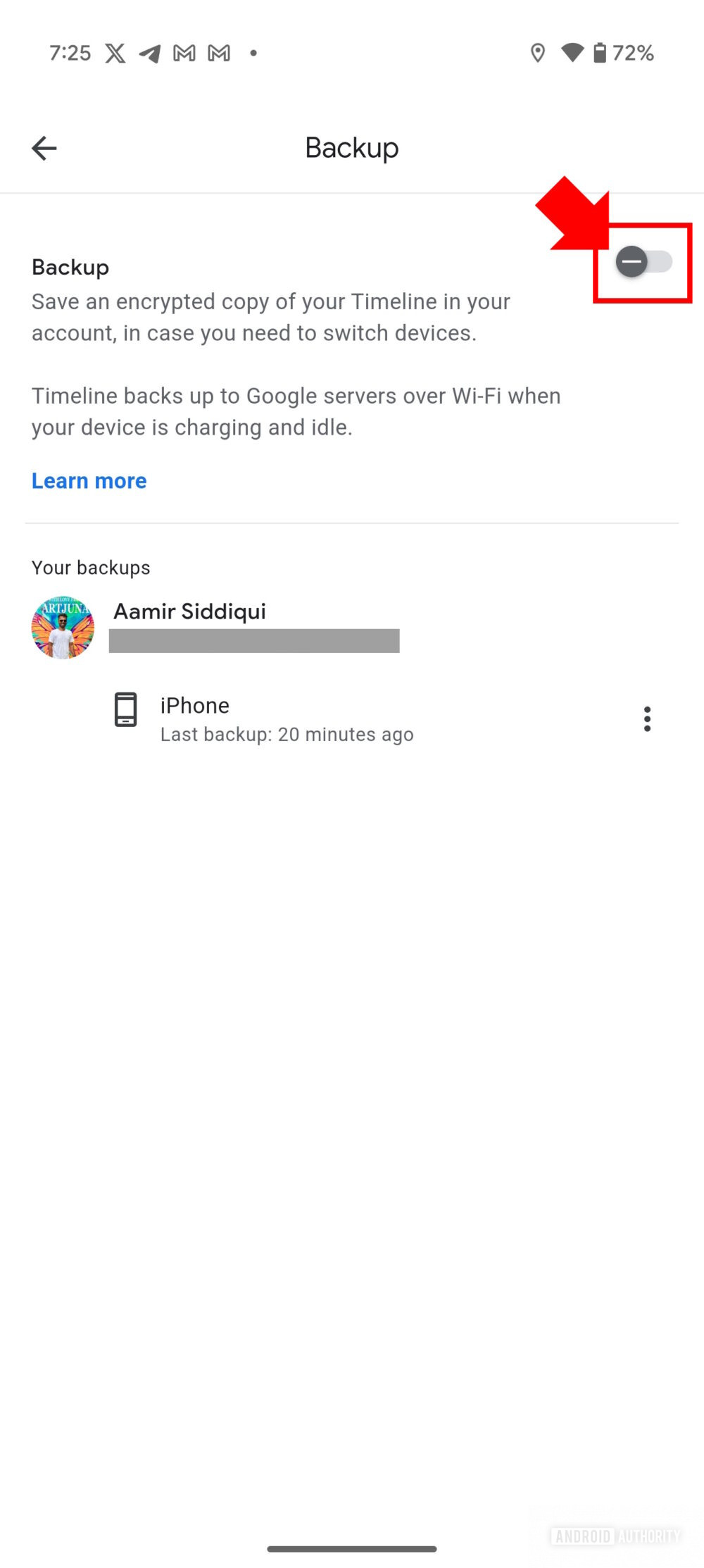Click the X app notification icon
Viewport: 704px width, 1568px height.
coord(114,53)
